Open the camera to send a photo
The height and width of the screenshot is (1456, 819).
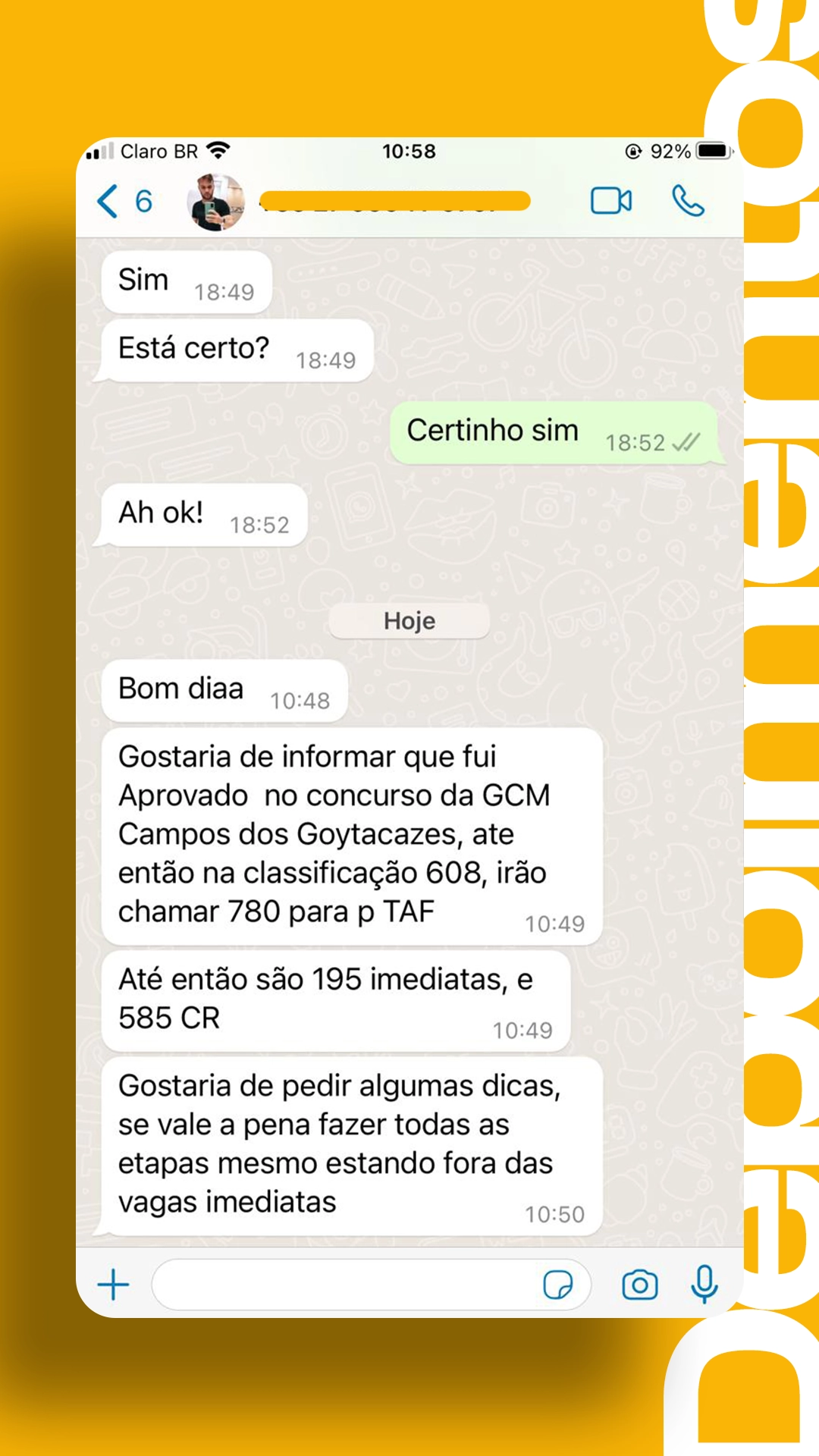pyautogui.click(x=639, y=1284)
